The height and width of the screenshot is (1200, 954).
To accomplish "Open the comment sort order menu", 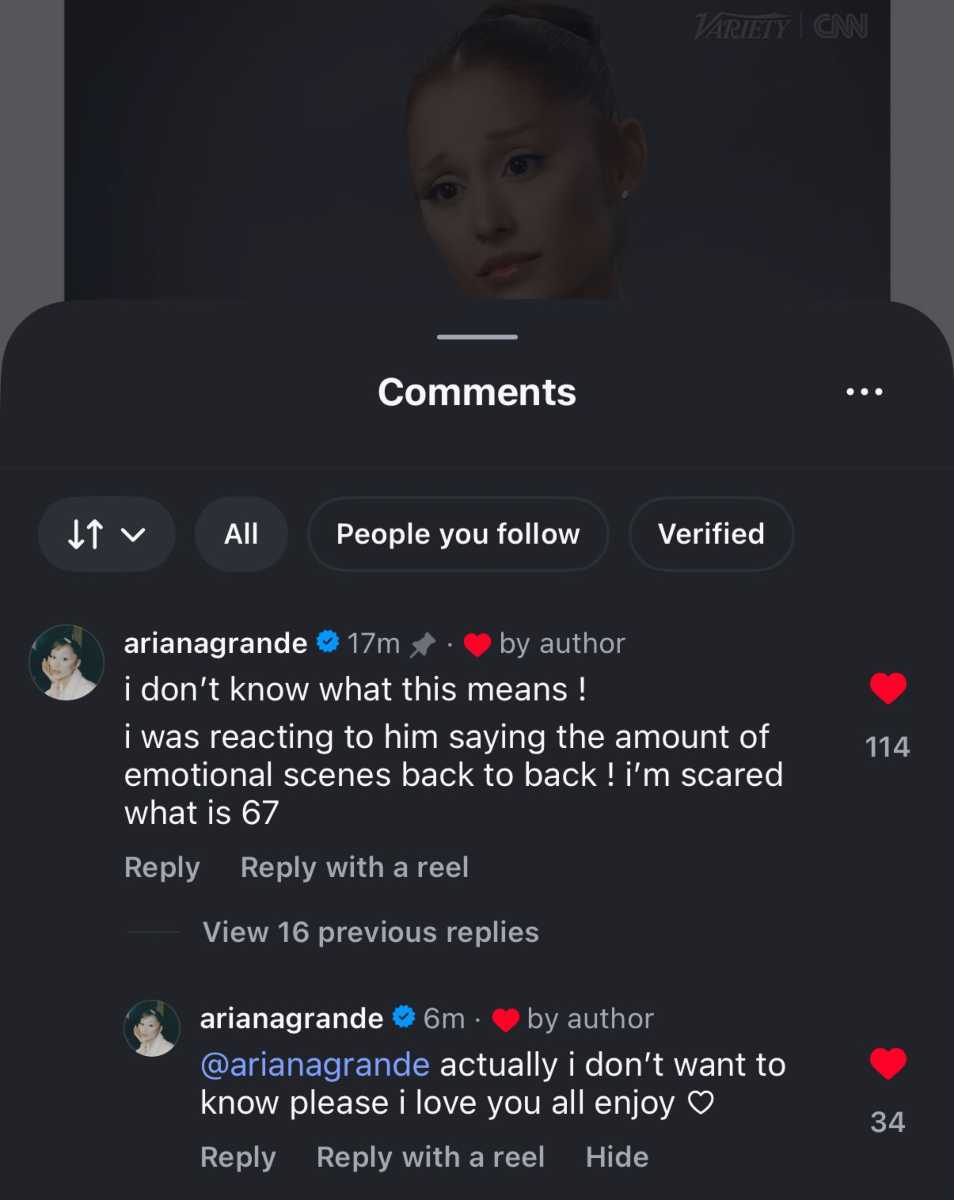I will tap(106, 534).
